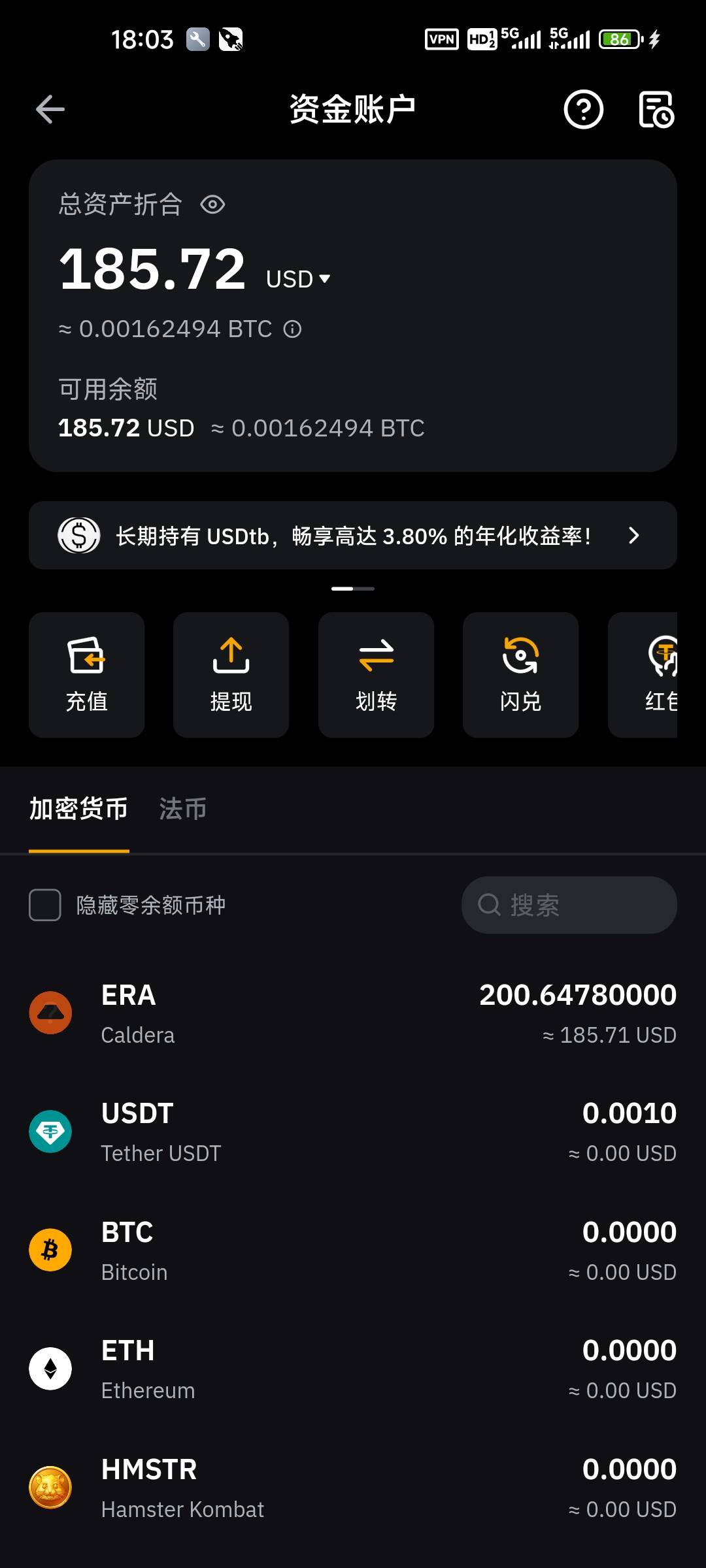Hide total asset value with eye icon
This screenshot has width=706, height=1568.
212,204
